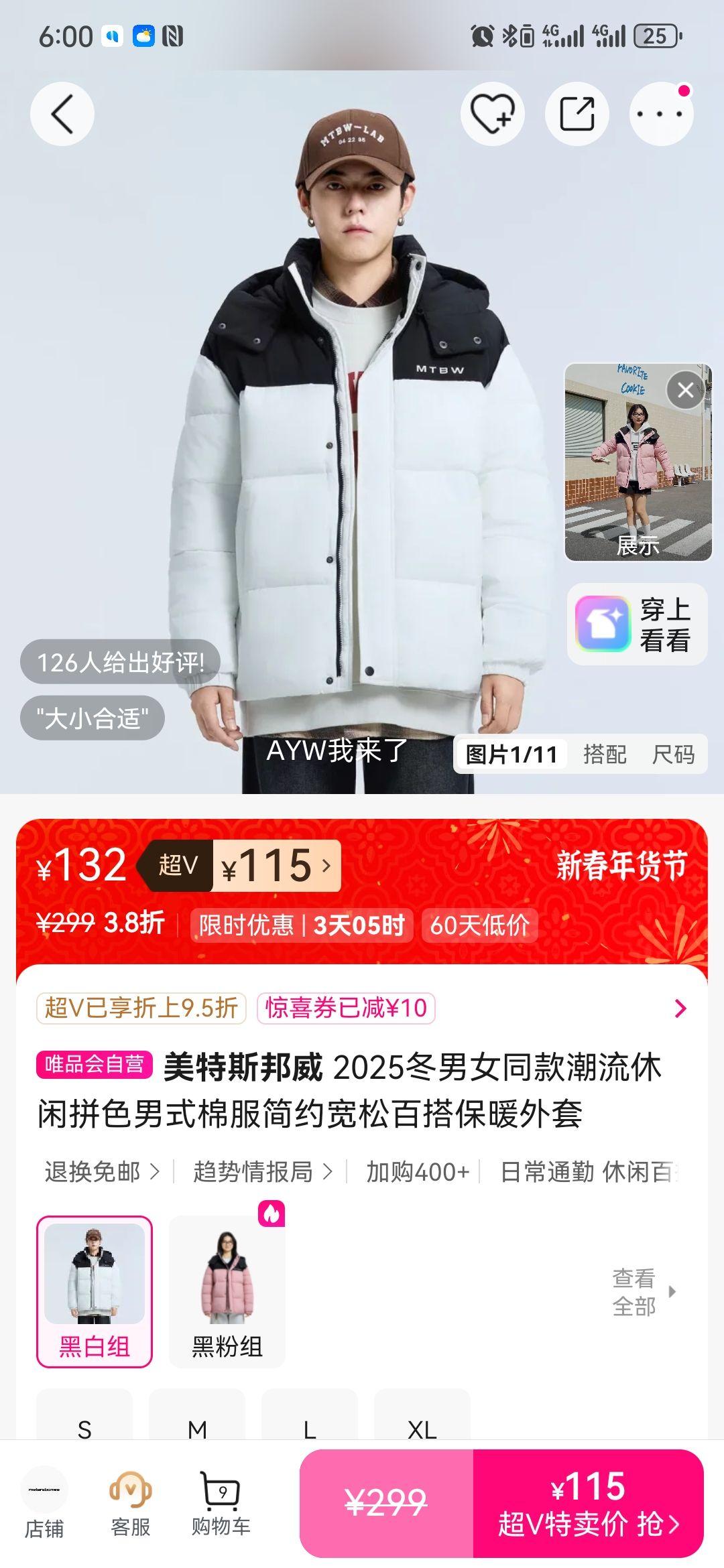Add the jacket to favorites via heart icon

tap(493, 114)
